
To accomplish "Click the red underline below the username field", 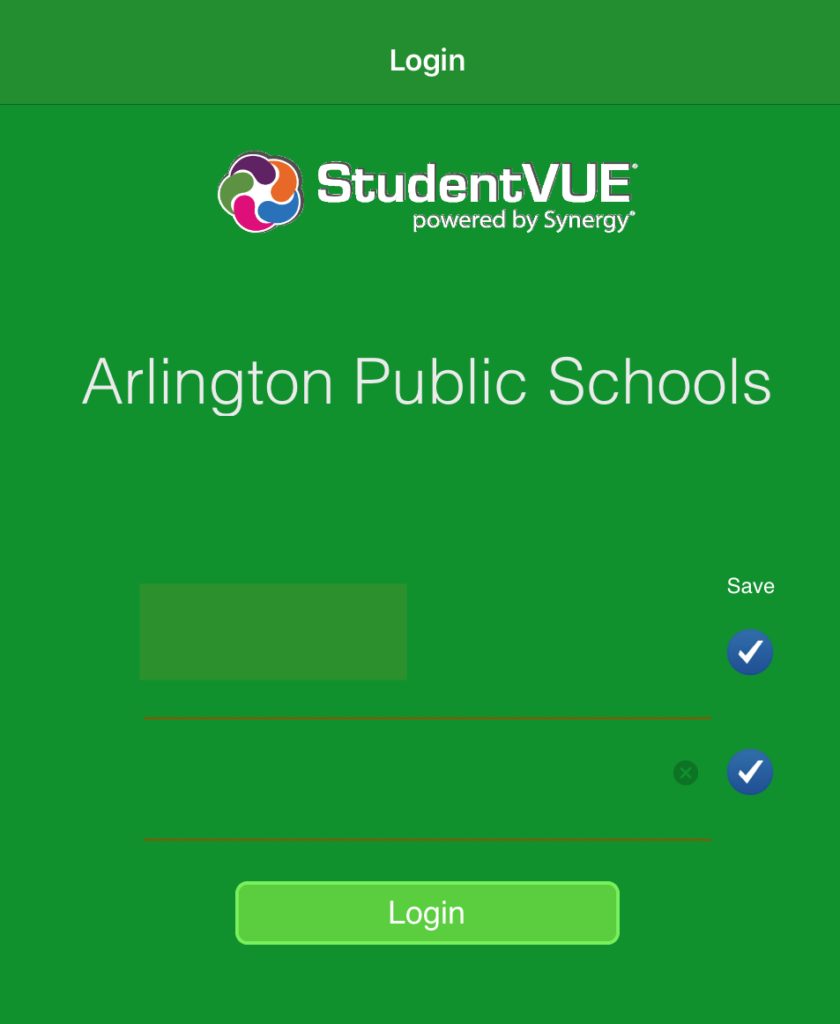I will point(427,717).
